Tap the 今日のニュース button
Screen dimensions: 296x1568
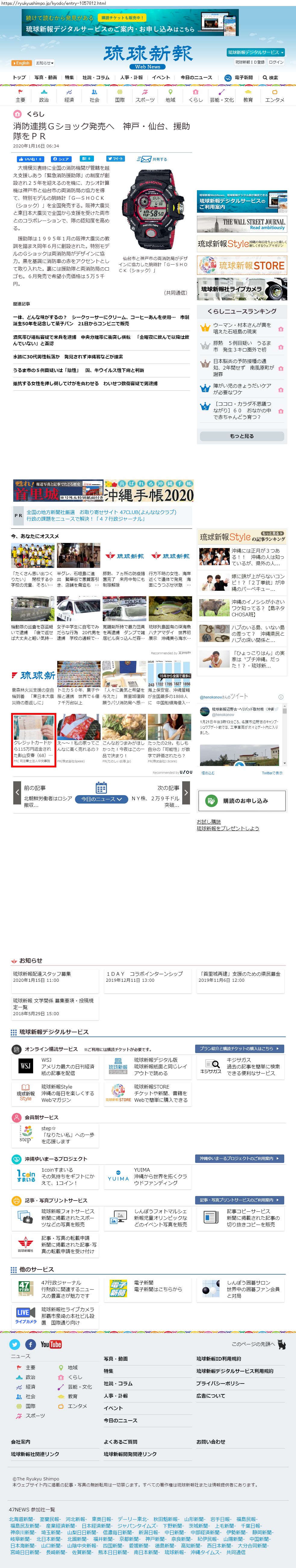point(101,799)
